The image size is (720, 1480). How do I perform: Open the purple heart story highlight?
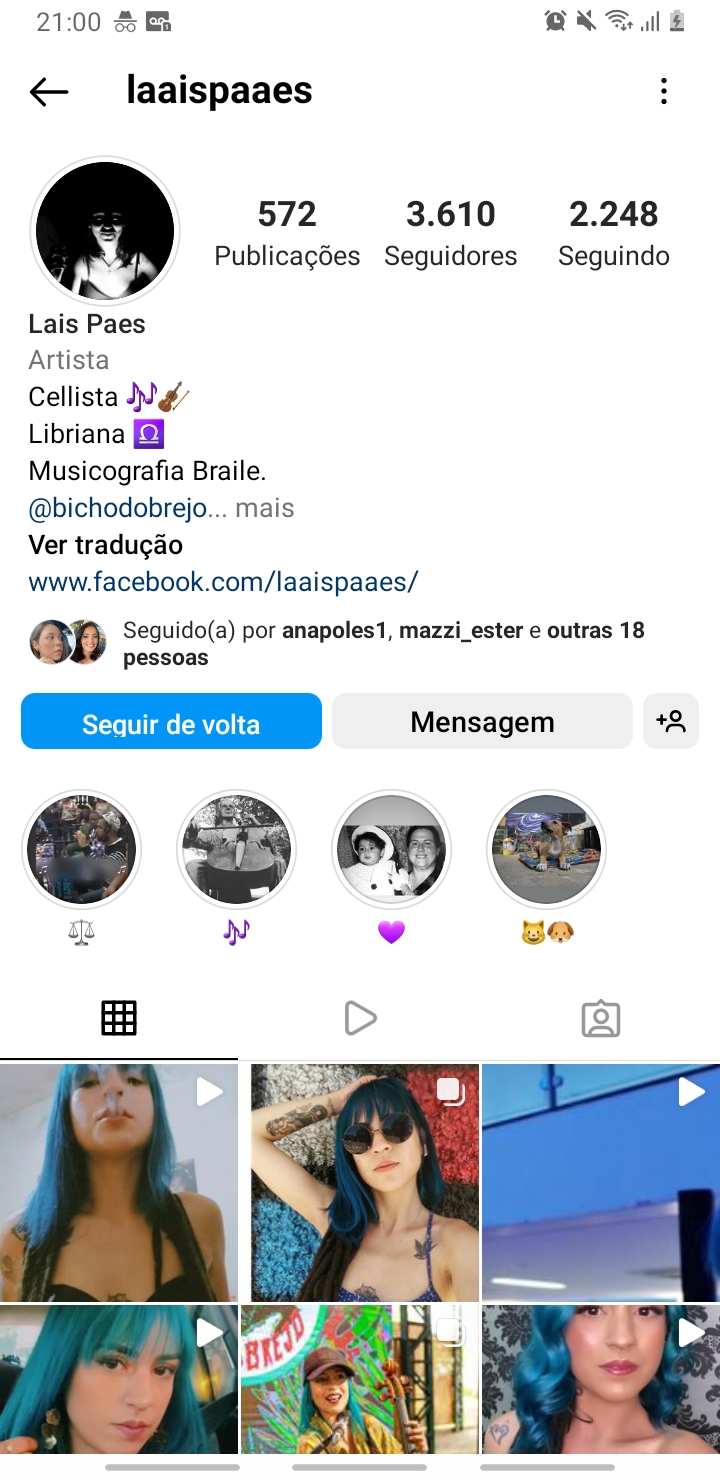tap(391, 850)
